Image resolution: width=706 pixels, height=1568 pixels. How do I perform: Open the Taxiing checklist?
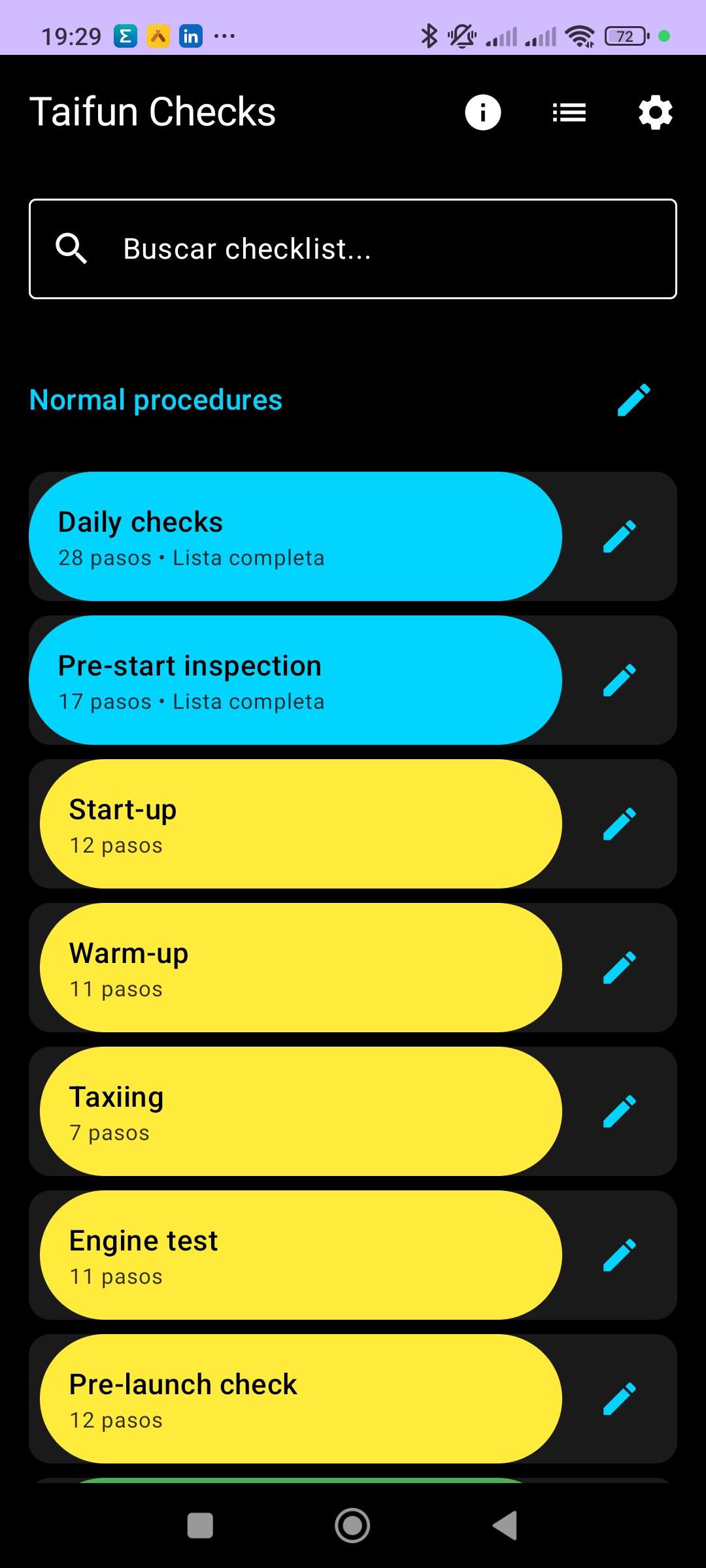point(301,1111)
